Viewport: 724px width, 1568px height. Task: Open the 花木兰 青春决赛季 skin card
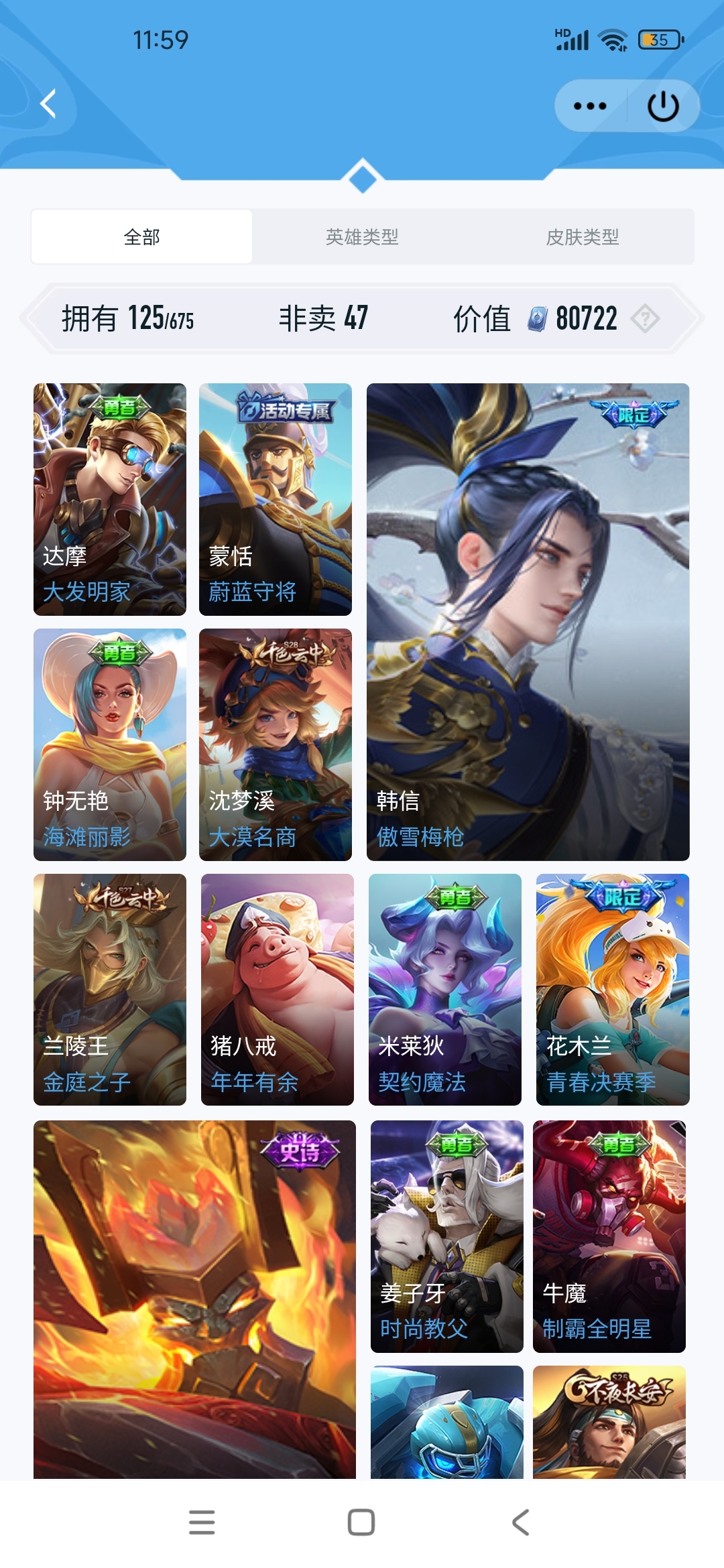pyautogui.click(x=613, y=990)
